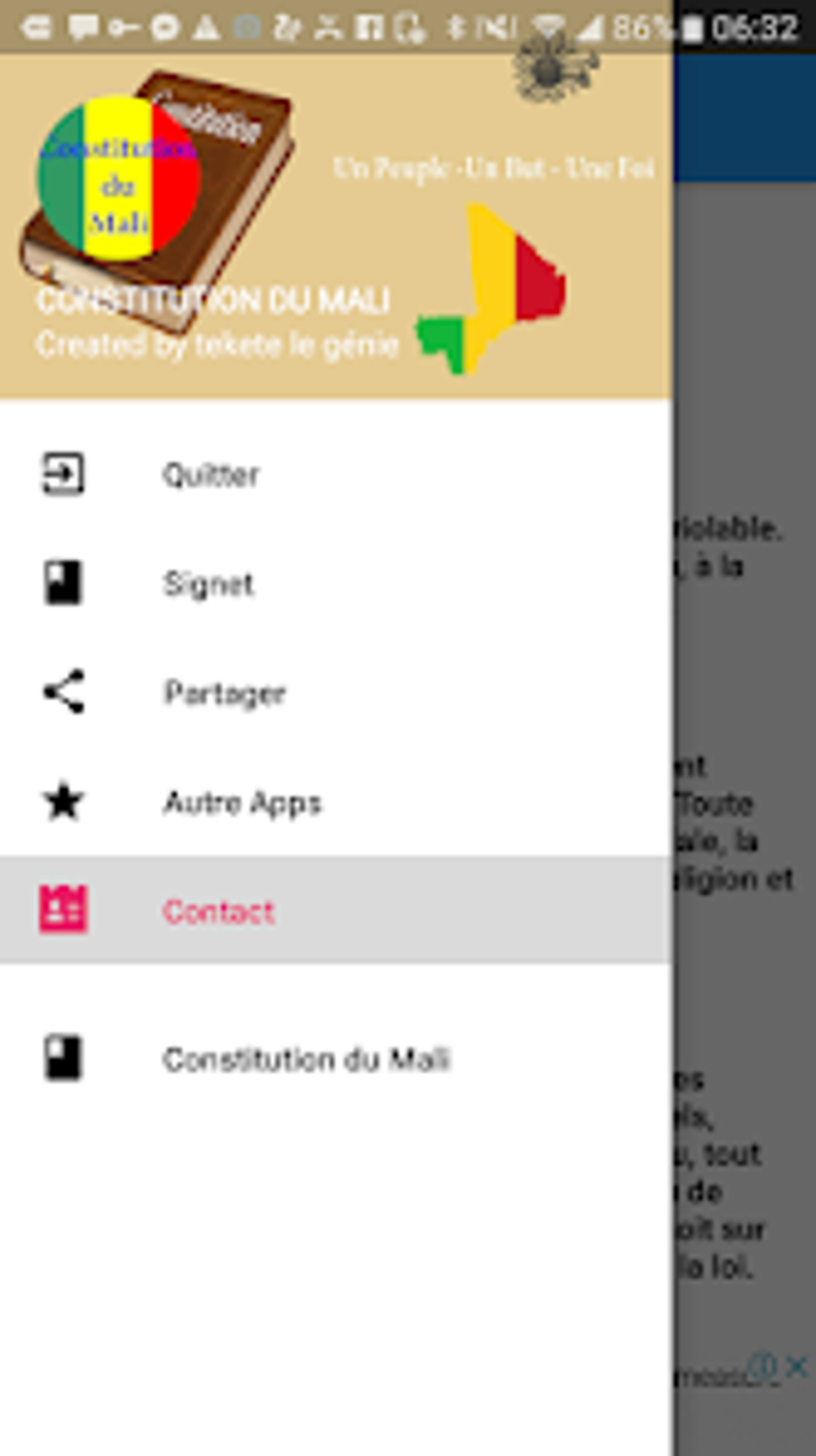Open Autre Apps from the drawer
This screenshot has width=816, height=1456.
coord(242,803)
